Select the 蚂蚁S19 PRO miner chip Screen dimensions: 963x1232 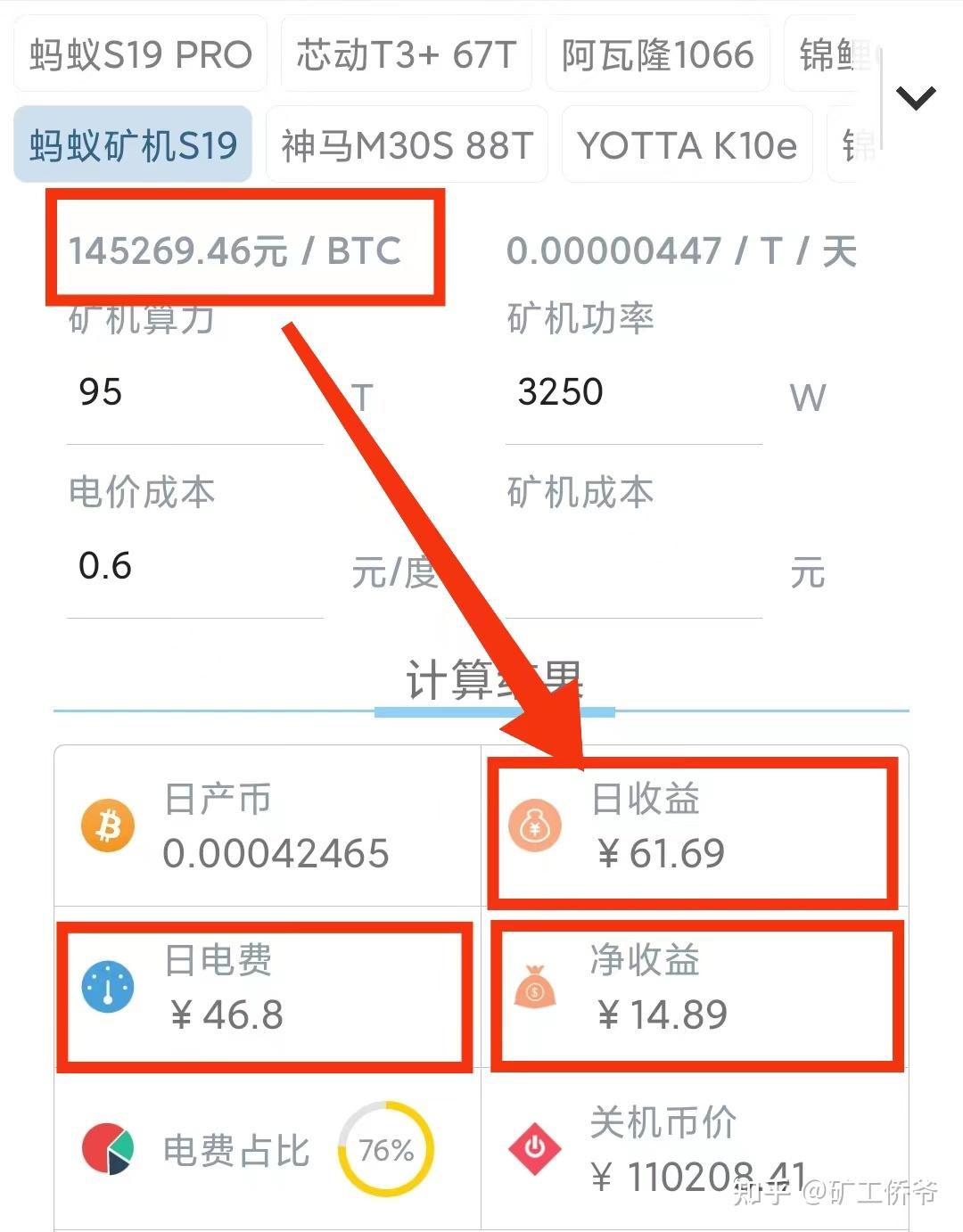click(140, 54)
